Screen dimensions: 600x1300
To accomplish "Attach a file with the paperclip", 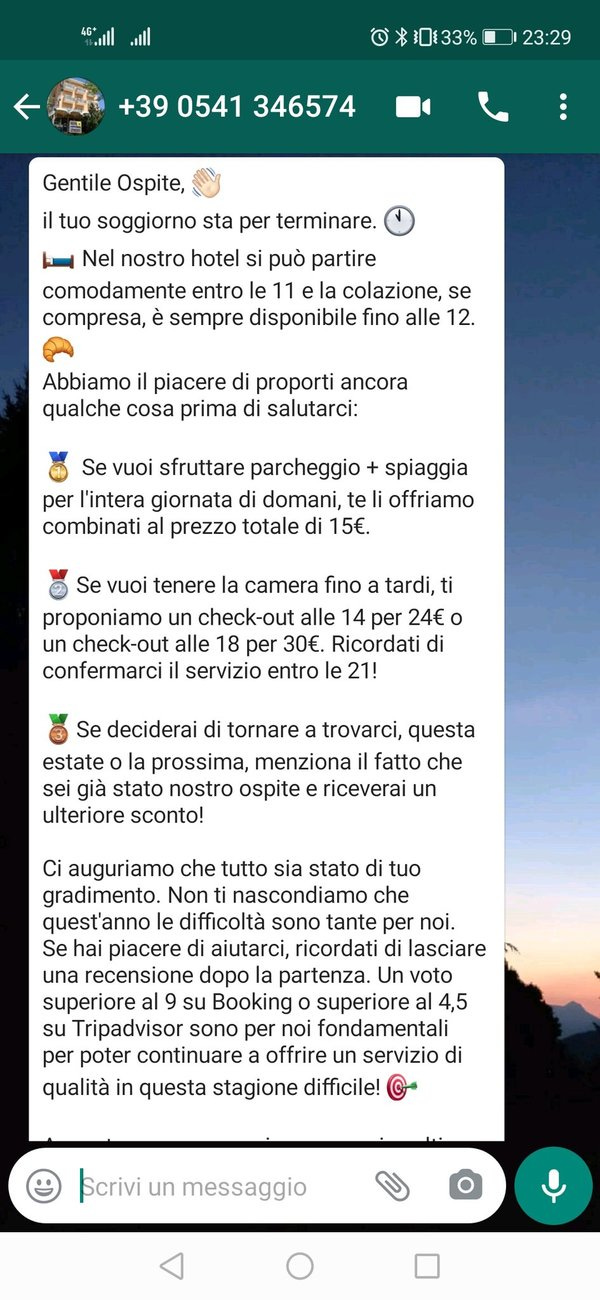I will pos(393,1186).
